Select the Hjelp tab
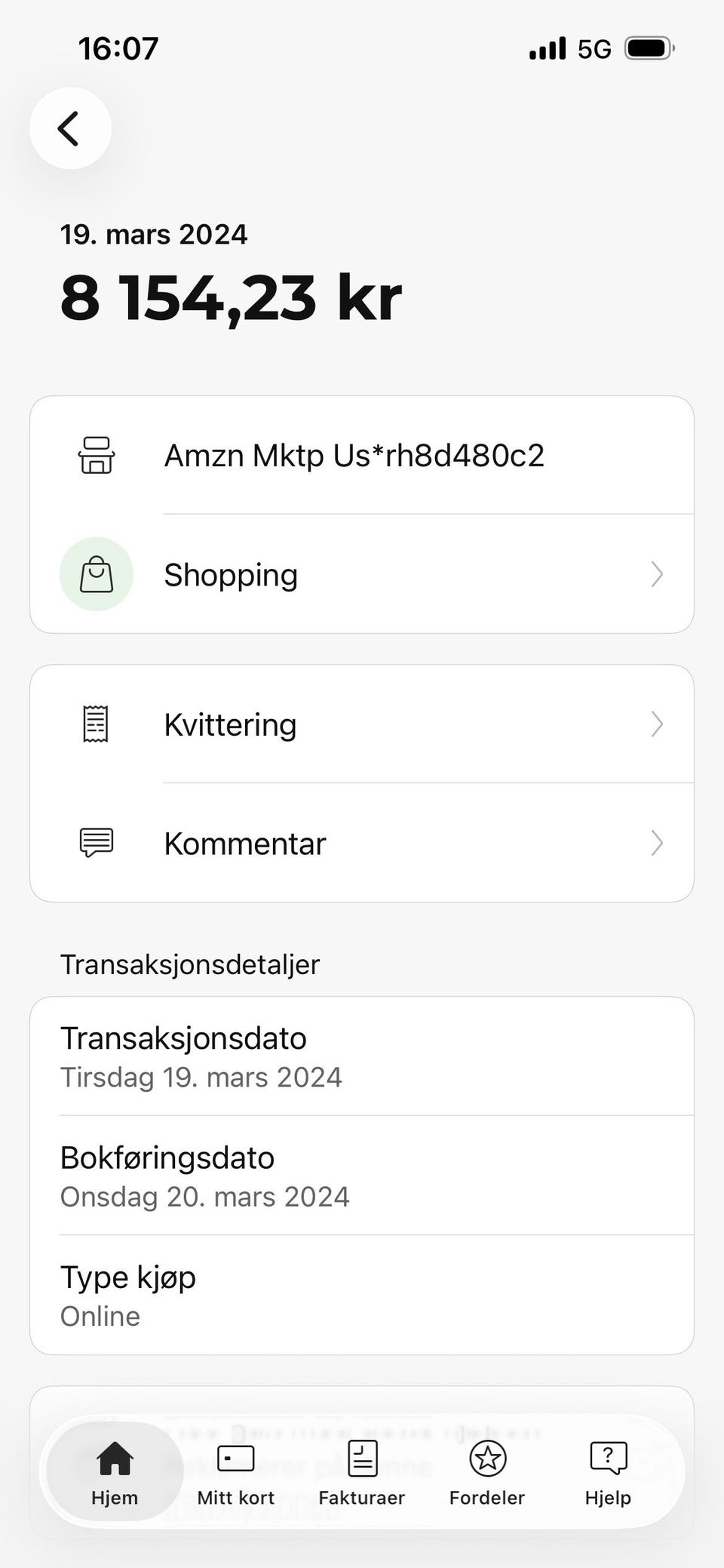Viewport: 724px width, 1568px height. 608,1471
